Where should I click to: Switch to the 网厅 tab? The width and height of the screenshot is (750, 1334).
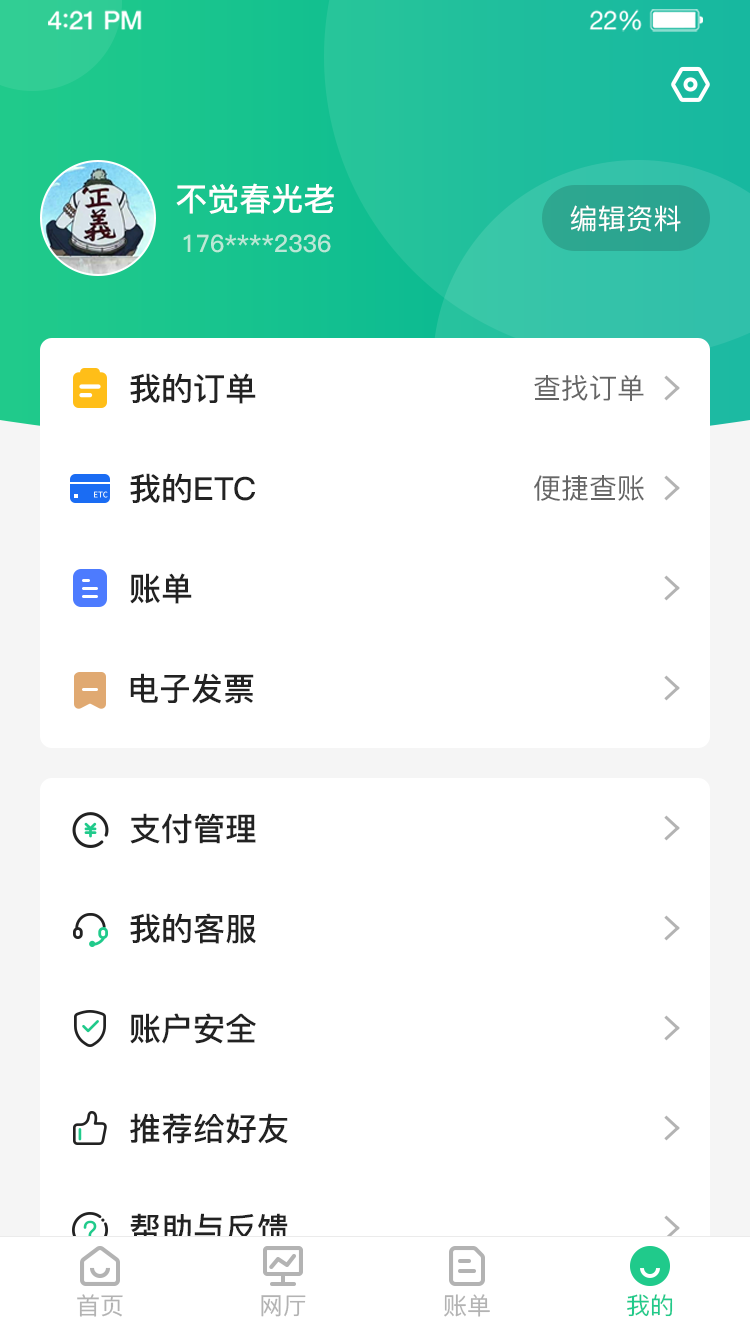[x=283, y=1282]
